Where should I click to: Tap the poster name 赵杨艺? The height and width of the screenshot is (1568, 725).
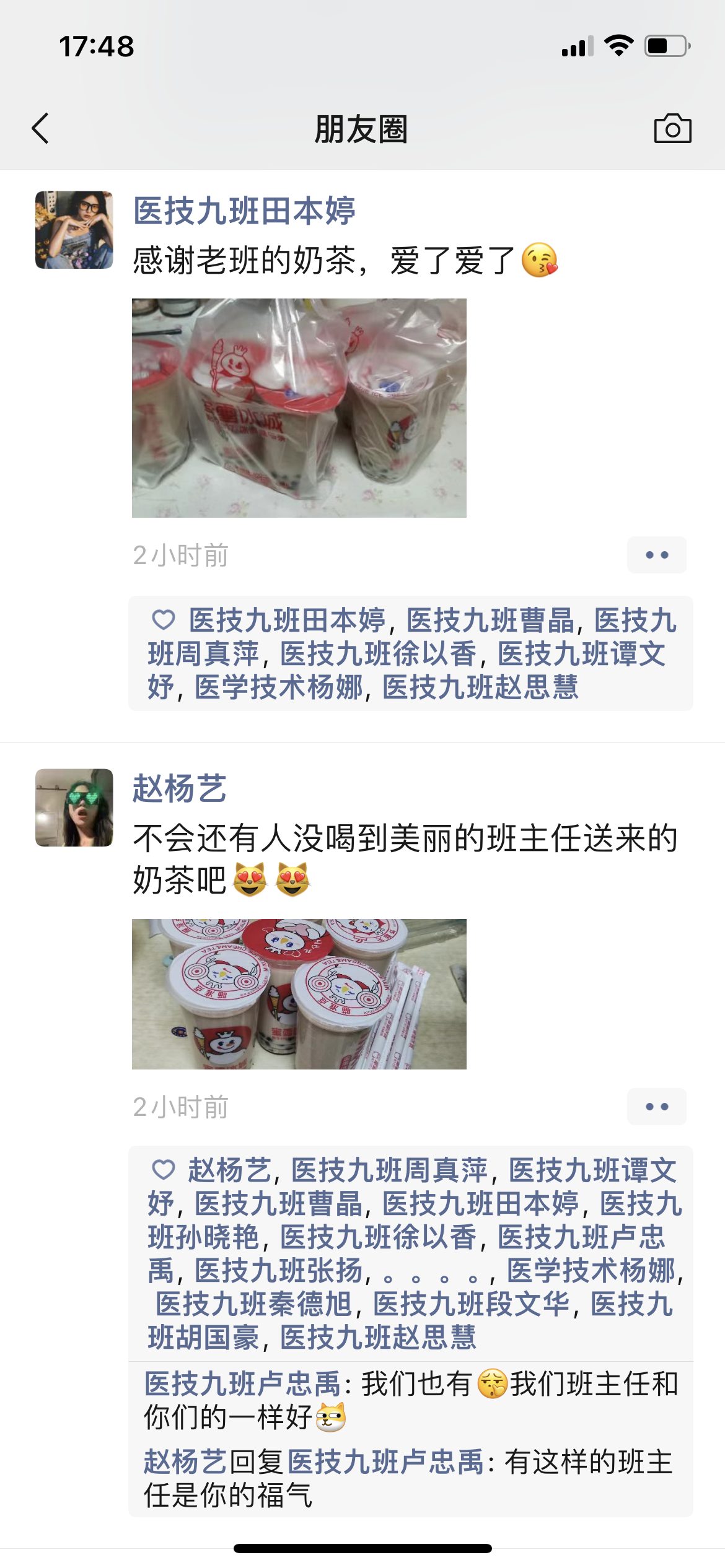pos(180,789)
